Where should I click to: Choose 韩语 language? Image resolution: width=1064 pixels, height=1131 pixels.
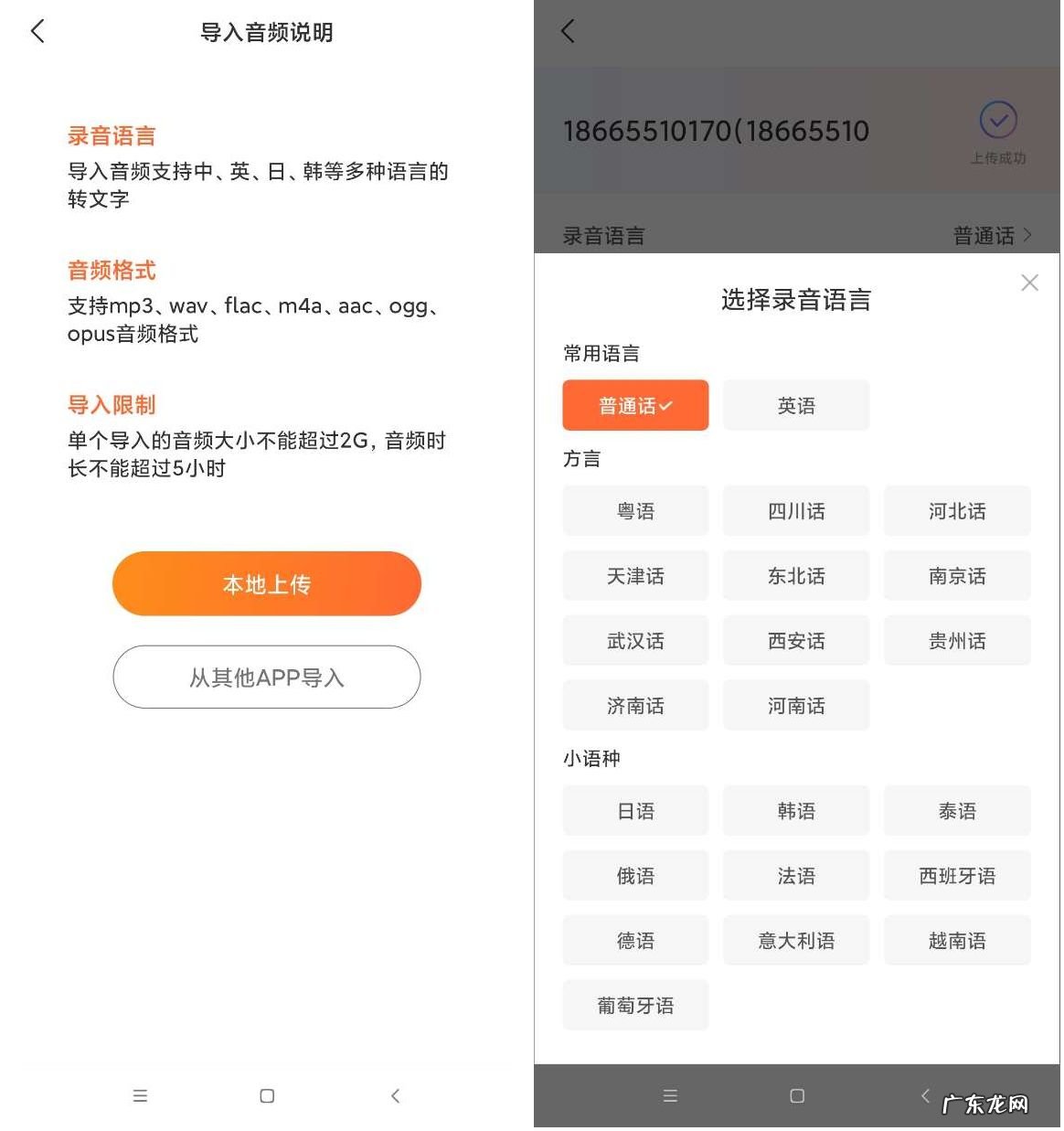pos(795,811)
